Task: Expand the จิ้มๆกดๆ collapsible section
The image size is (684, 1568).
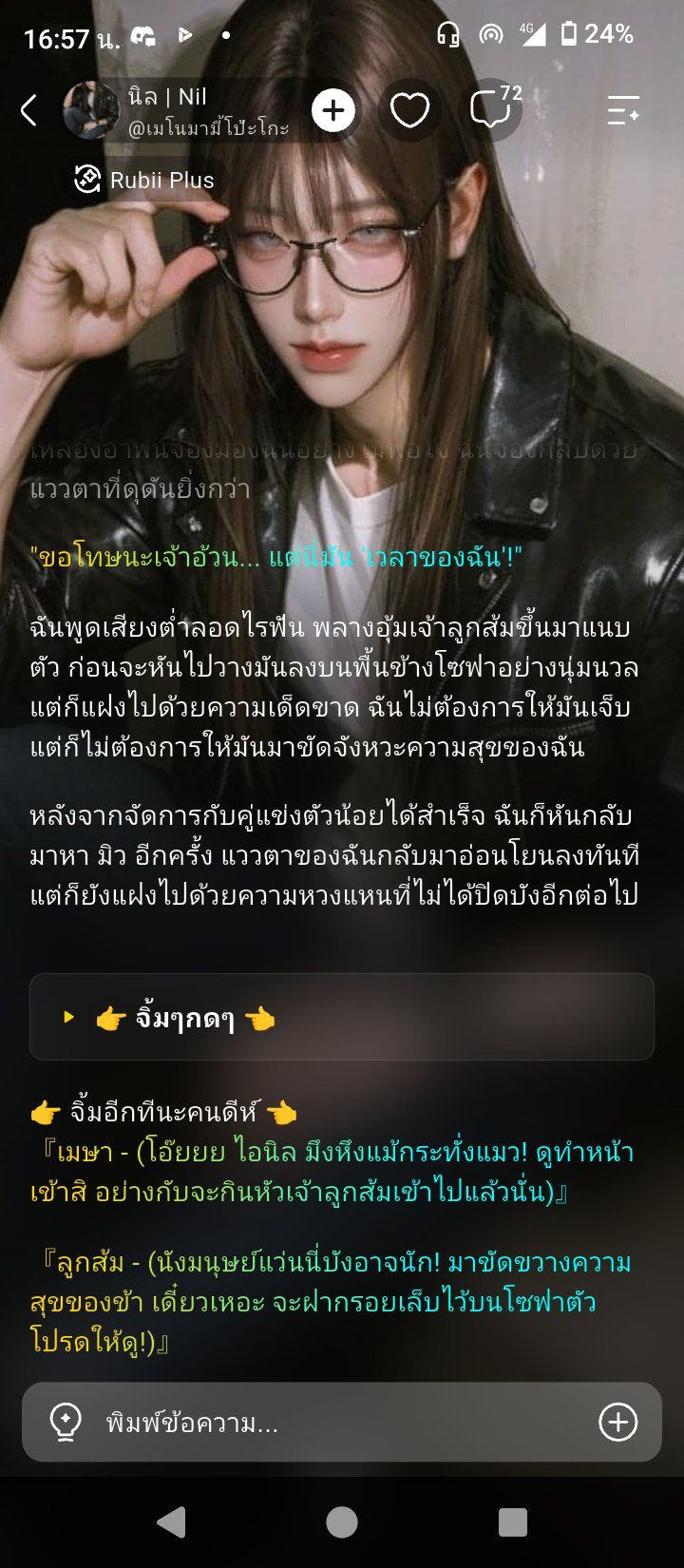Action: coord(342,1018)
